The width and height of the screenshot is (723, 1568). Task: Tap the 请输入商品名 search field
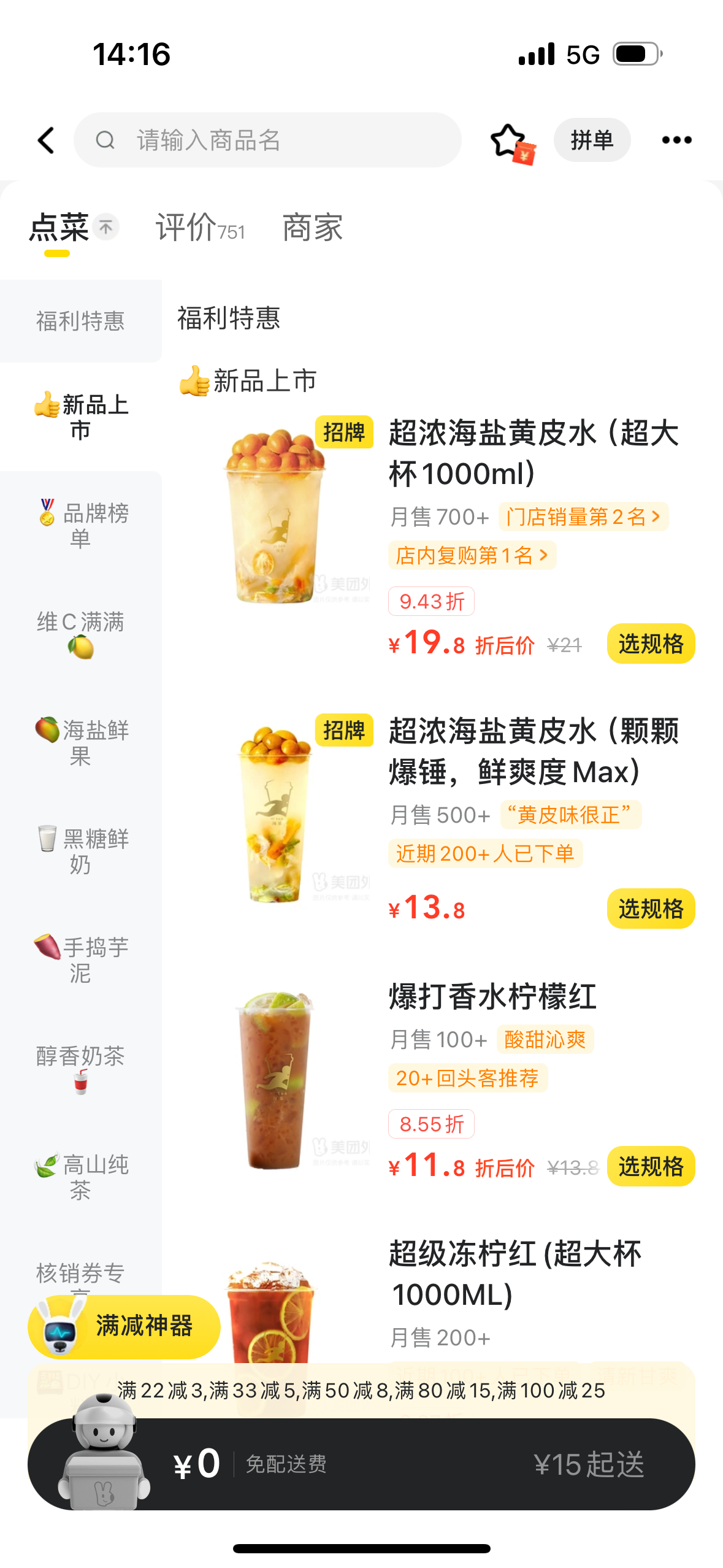267,140
